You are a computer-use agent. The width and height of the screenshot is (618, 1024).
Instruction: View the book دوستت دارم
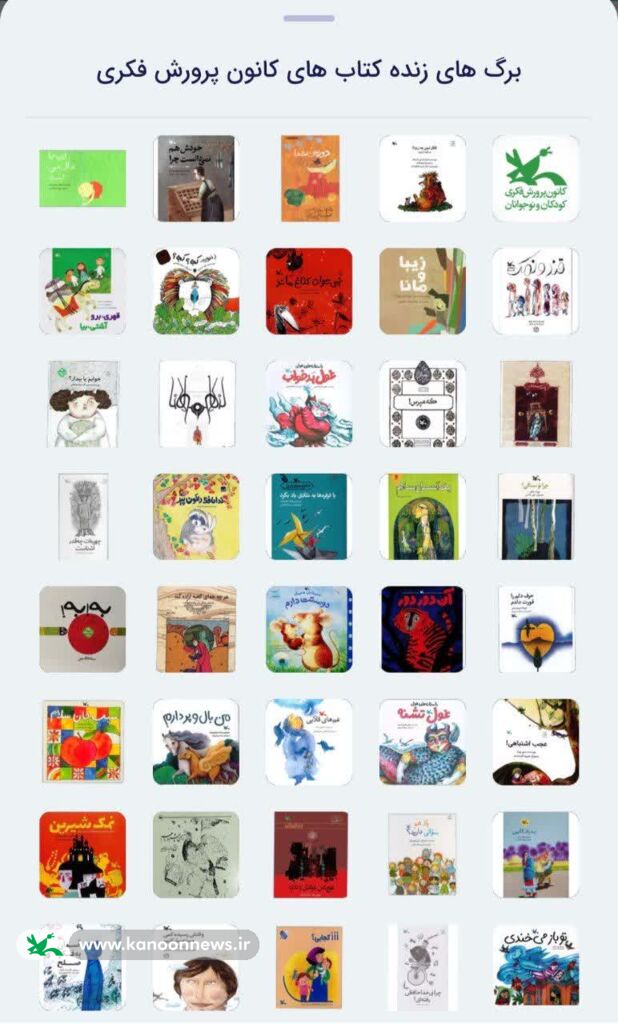click(x=309, y=629)
